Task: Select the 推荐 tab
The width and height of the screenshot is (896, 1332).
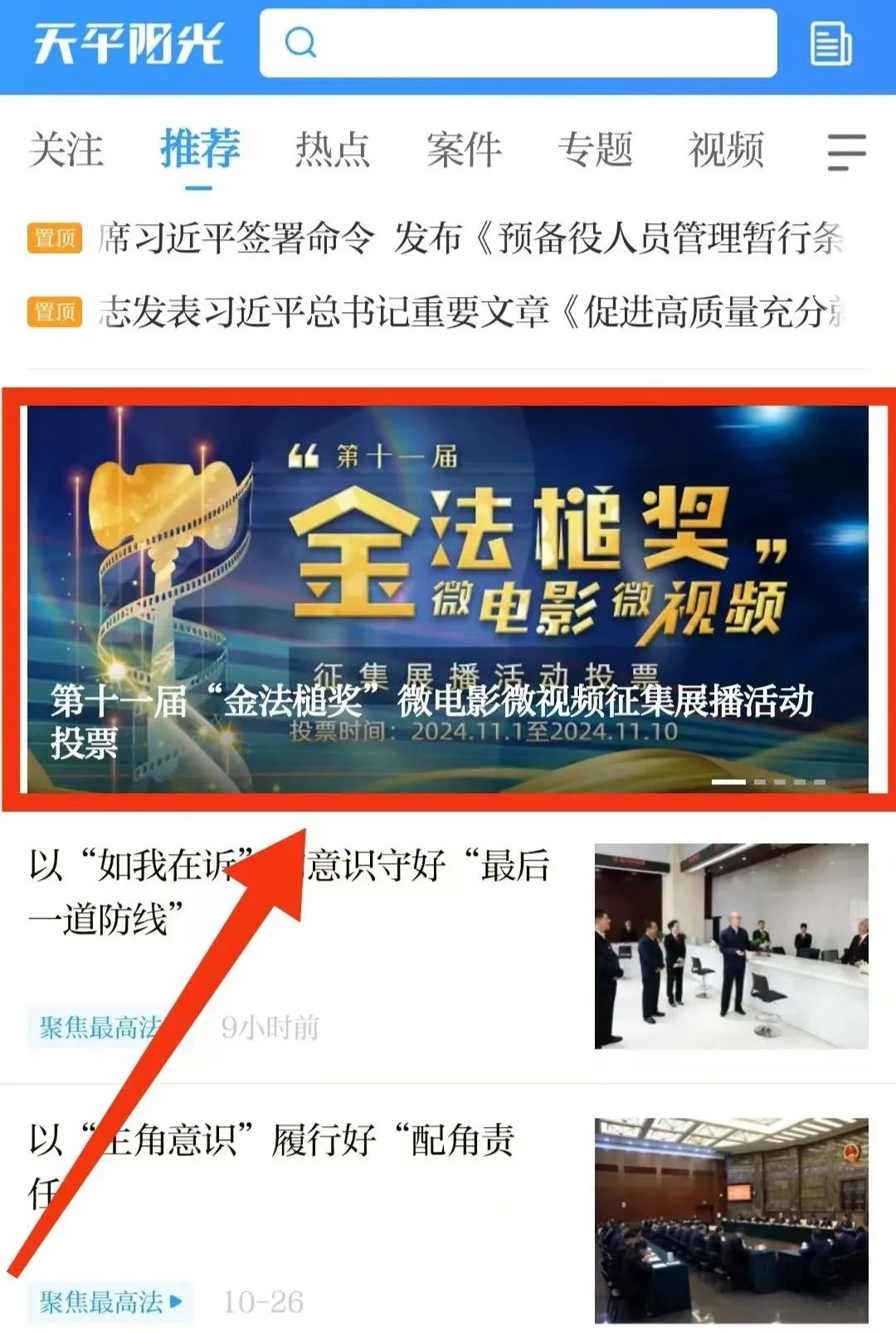Action: click(199, 150)
